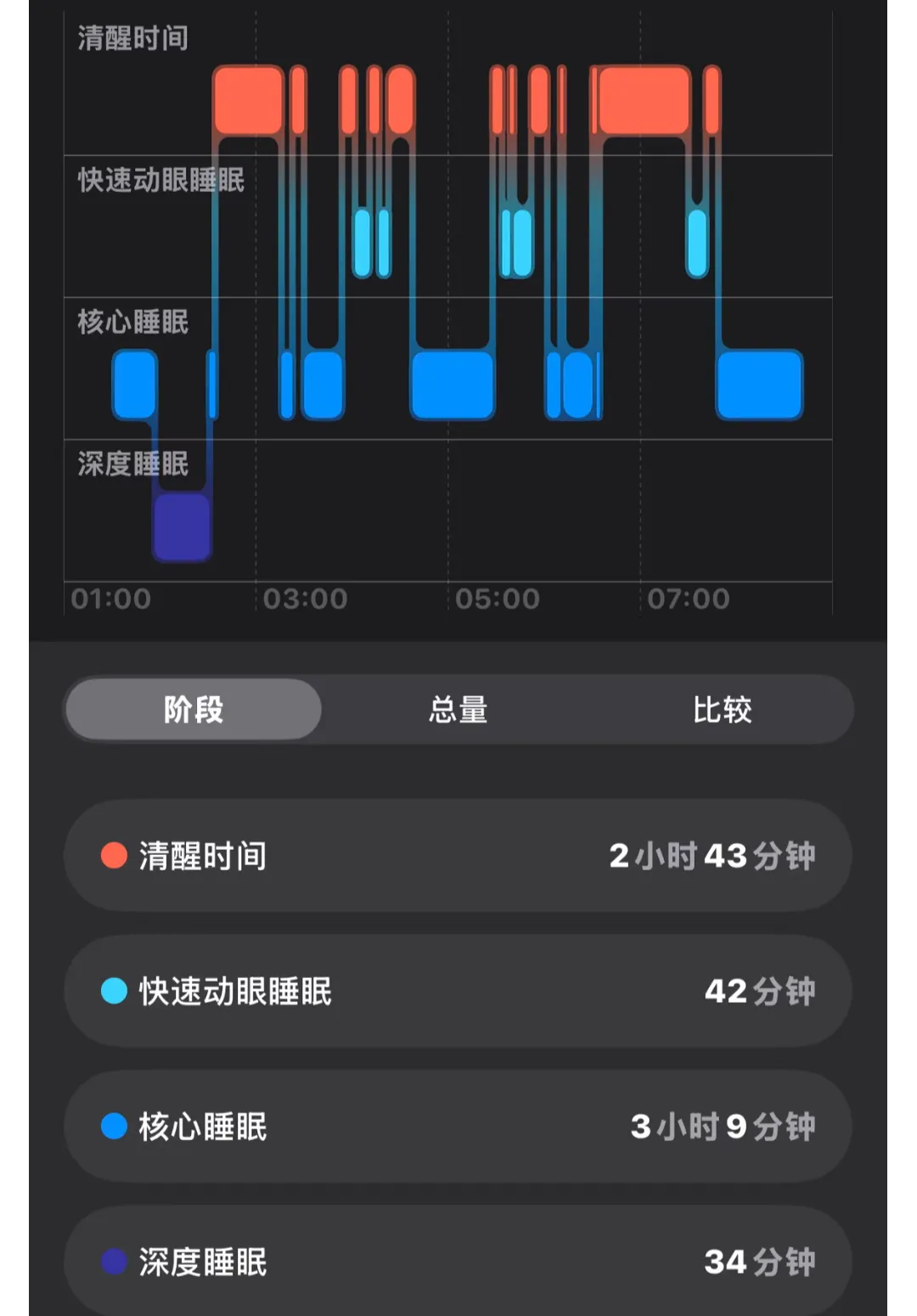Tap the 快速动眼睡眠 stage row
The width and height of the screenshot is (917, 1316).
click(x=458, y=991)
